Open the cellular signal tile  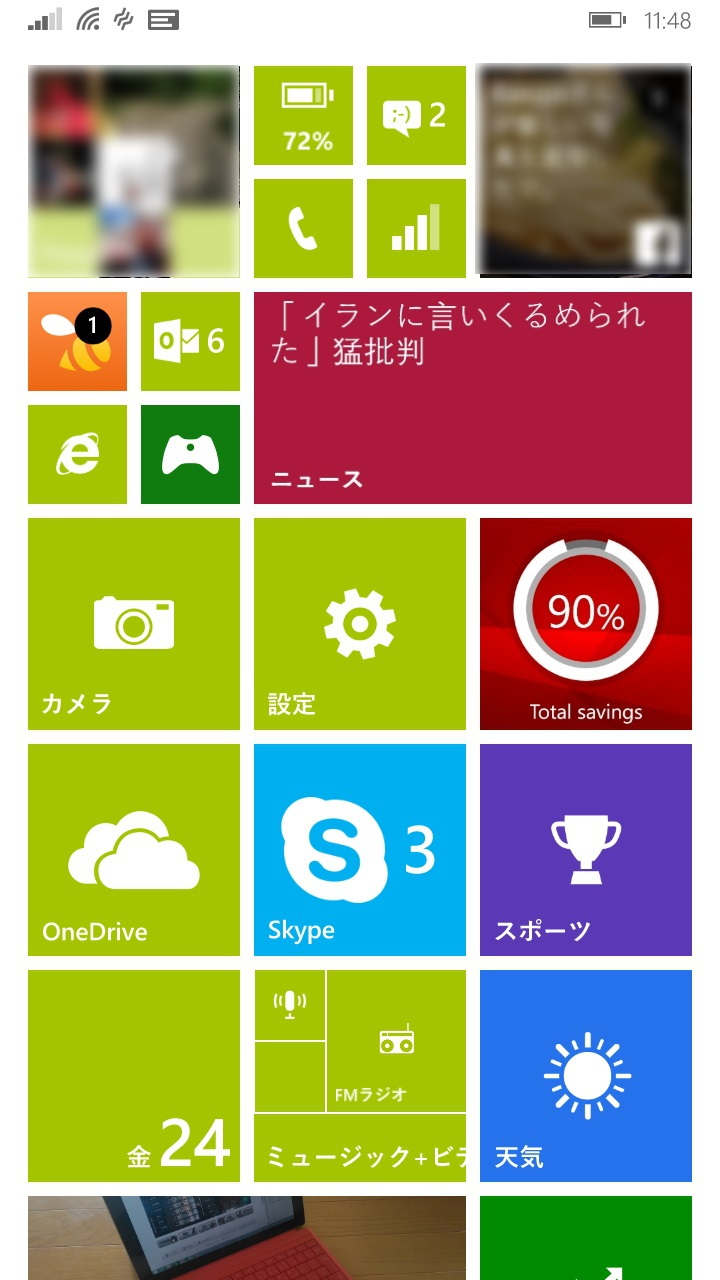(x=416, y=228)
